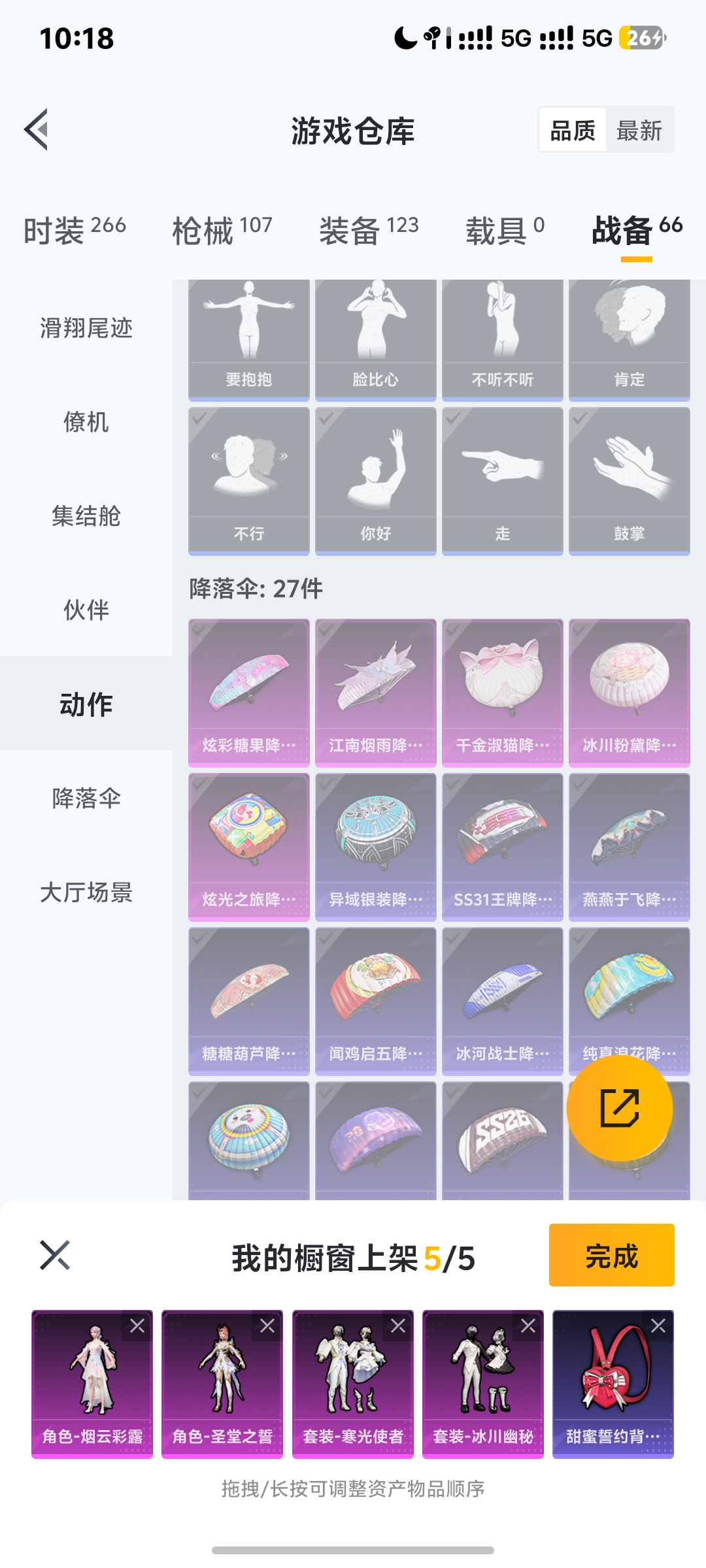Choose the 鼓掌 emote
The image size is (706, 1568).
click(x=629, y=481)
